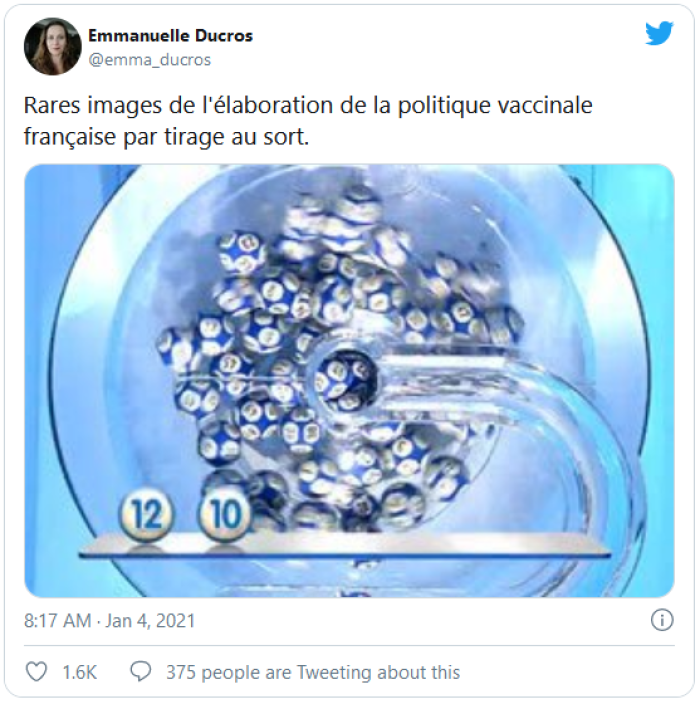This screenshot has height=704, width=700.
Task: View the 375 people Tweeting about this
Action: coord(312,673)
